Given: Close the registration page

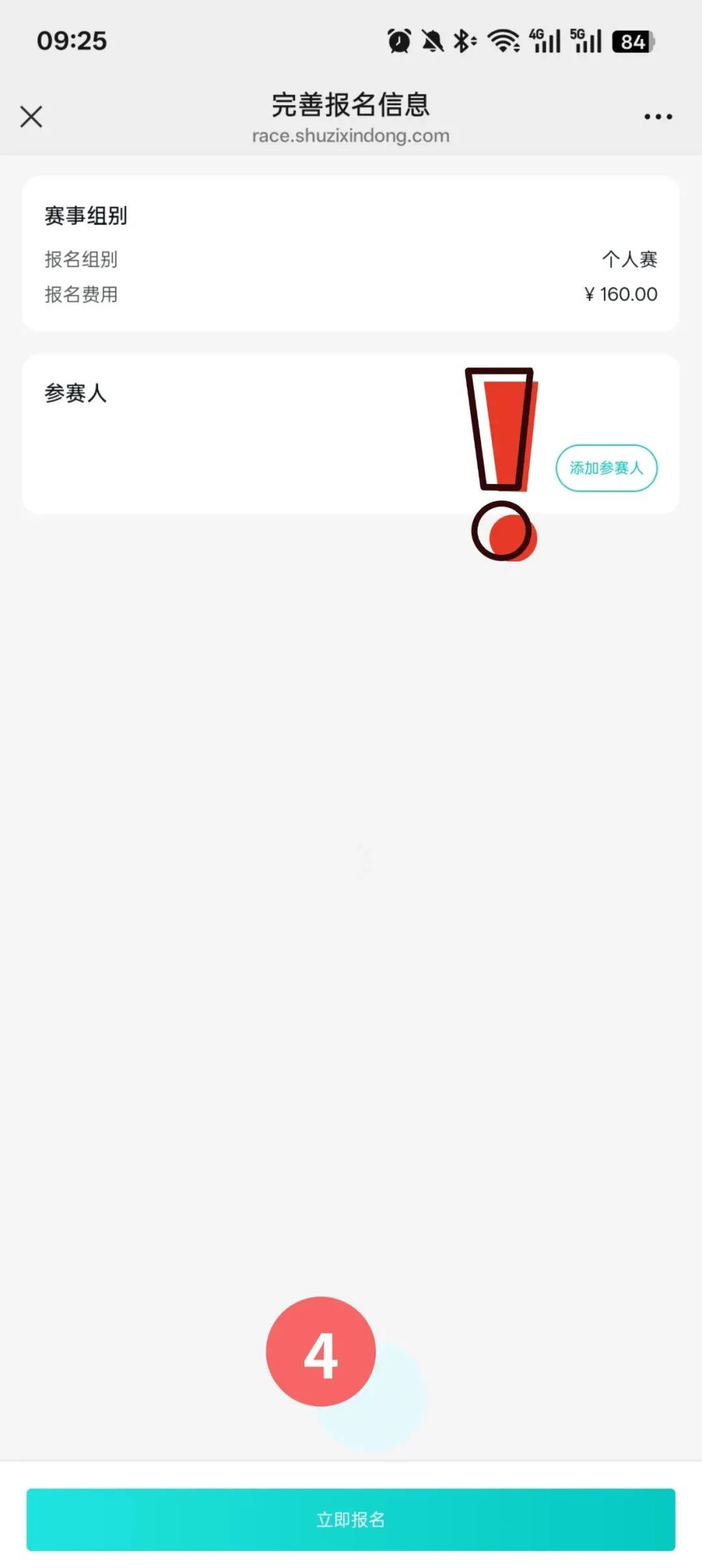Looking at the screenshot, I should tap(31, 117).
